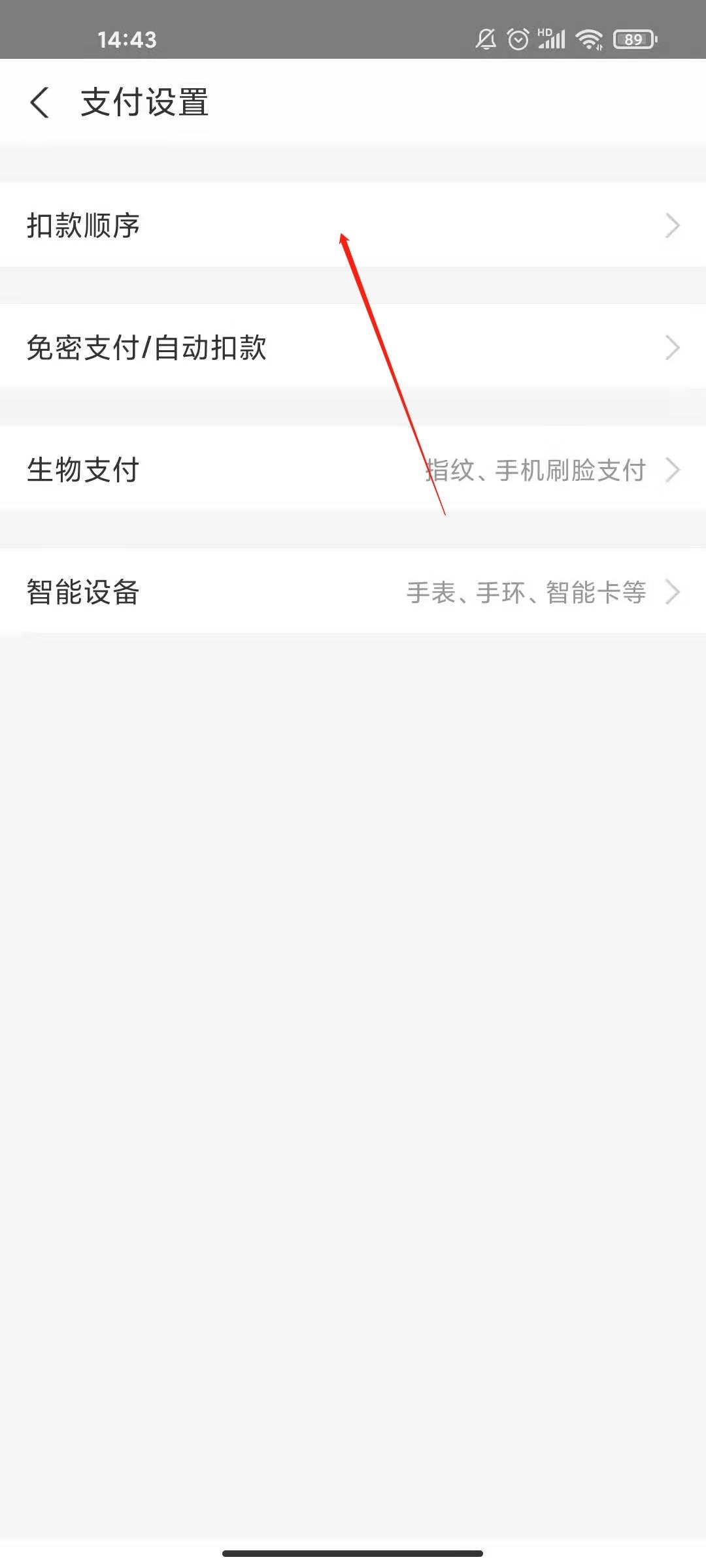Click the cellular signal strength icon
The image size is (706, 1568).
pos(552,41)
